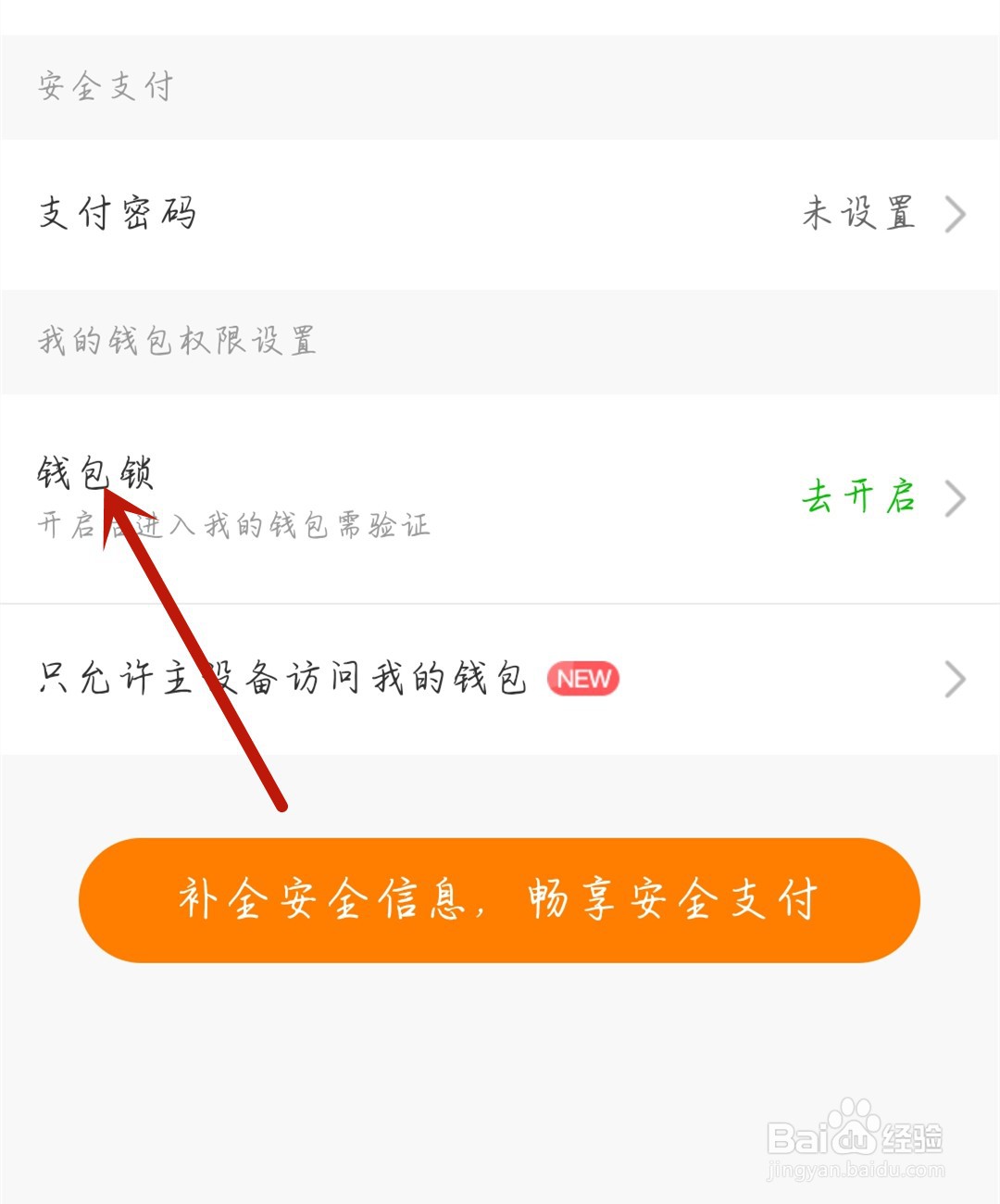Viewport: 1000px width, 1204px height.
Task: Open 只允许主设备访问我的钱包 setting
Action: [x=282, y=678]
